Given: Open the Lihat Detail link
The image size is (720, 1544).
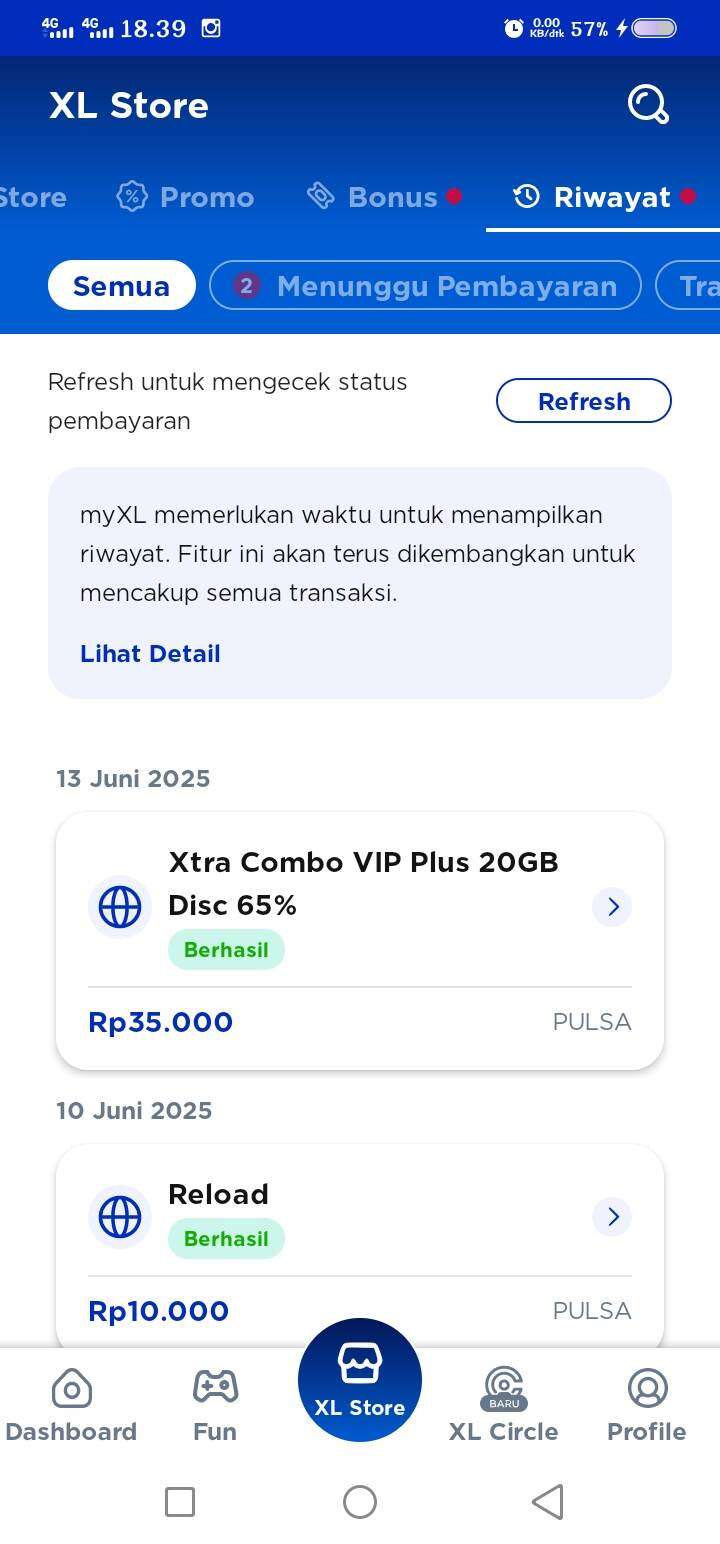Looking at the screenshot, I should point(150,654).
